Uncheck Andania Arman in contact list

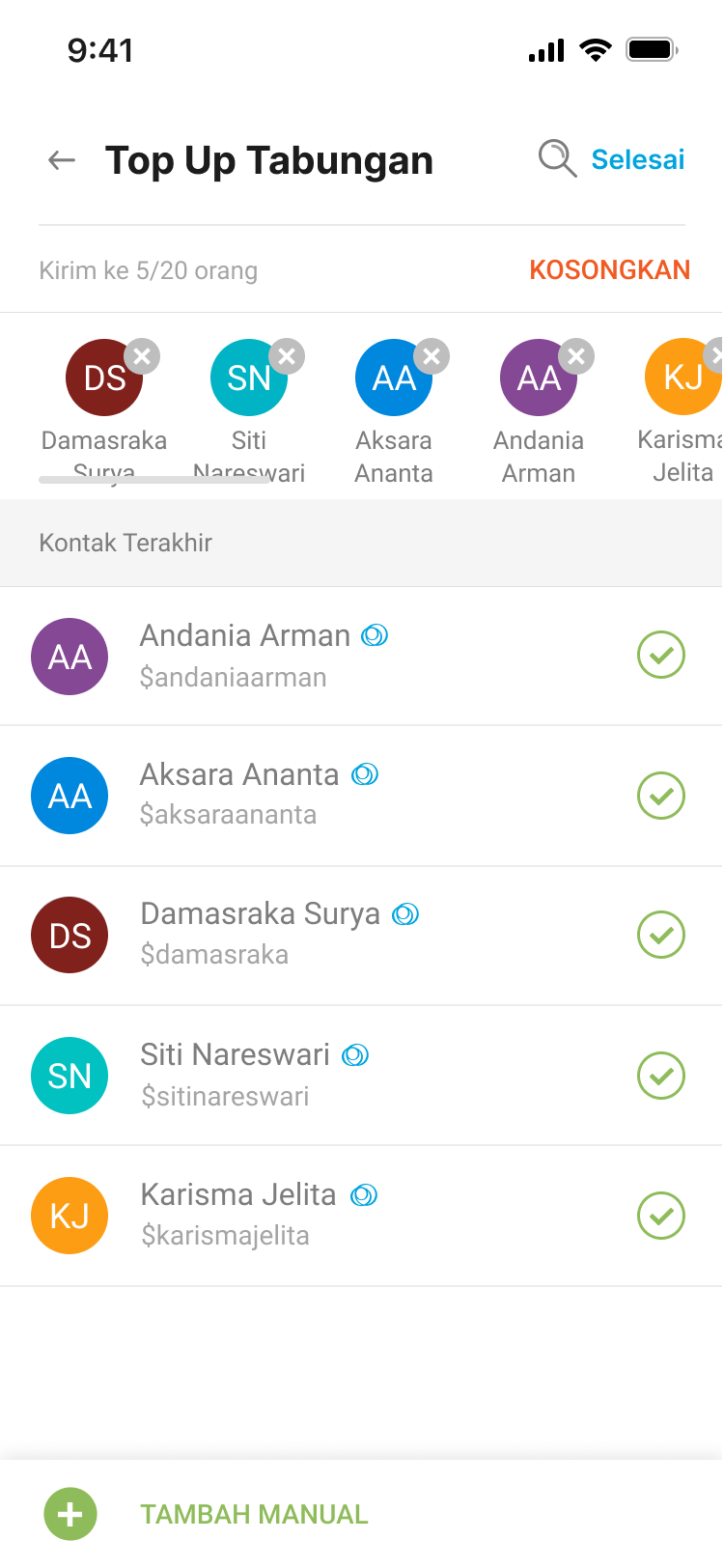point(661,656)
